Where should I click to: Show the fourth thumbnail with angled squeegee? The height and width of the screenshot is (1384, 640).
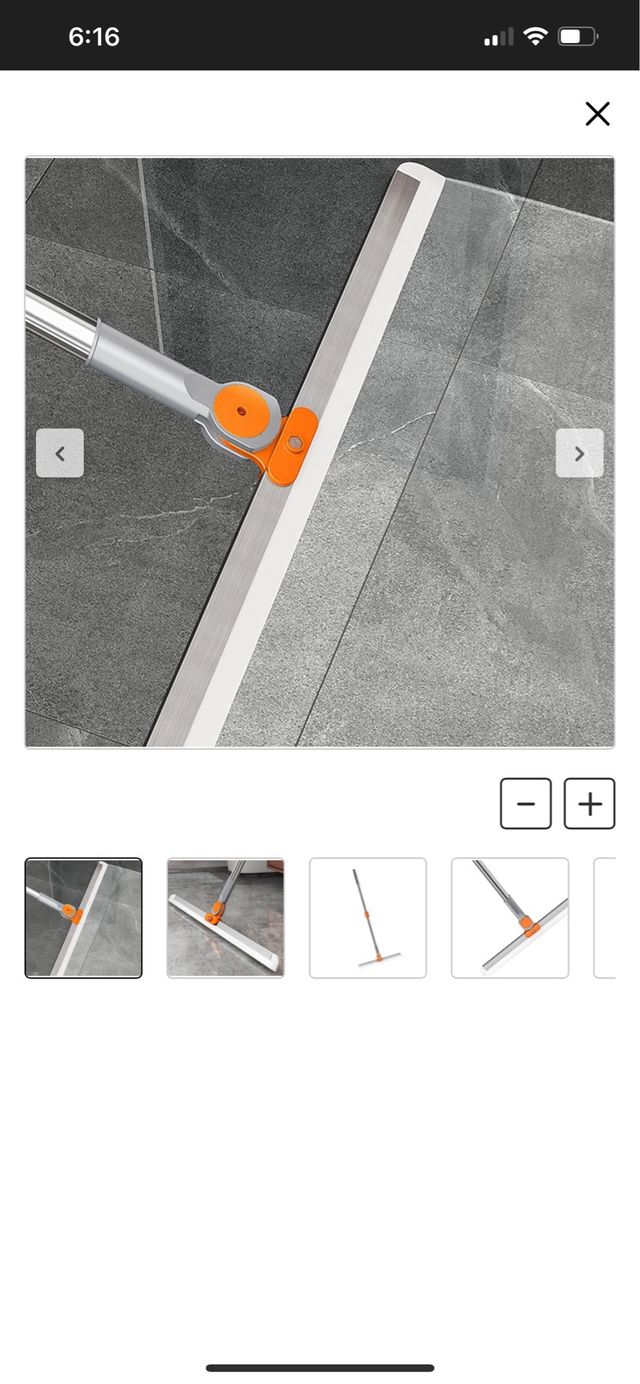510,917
